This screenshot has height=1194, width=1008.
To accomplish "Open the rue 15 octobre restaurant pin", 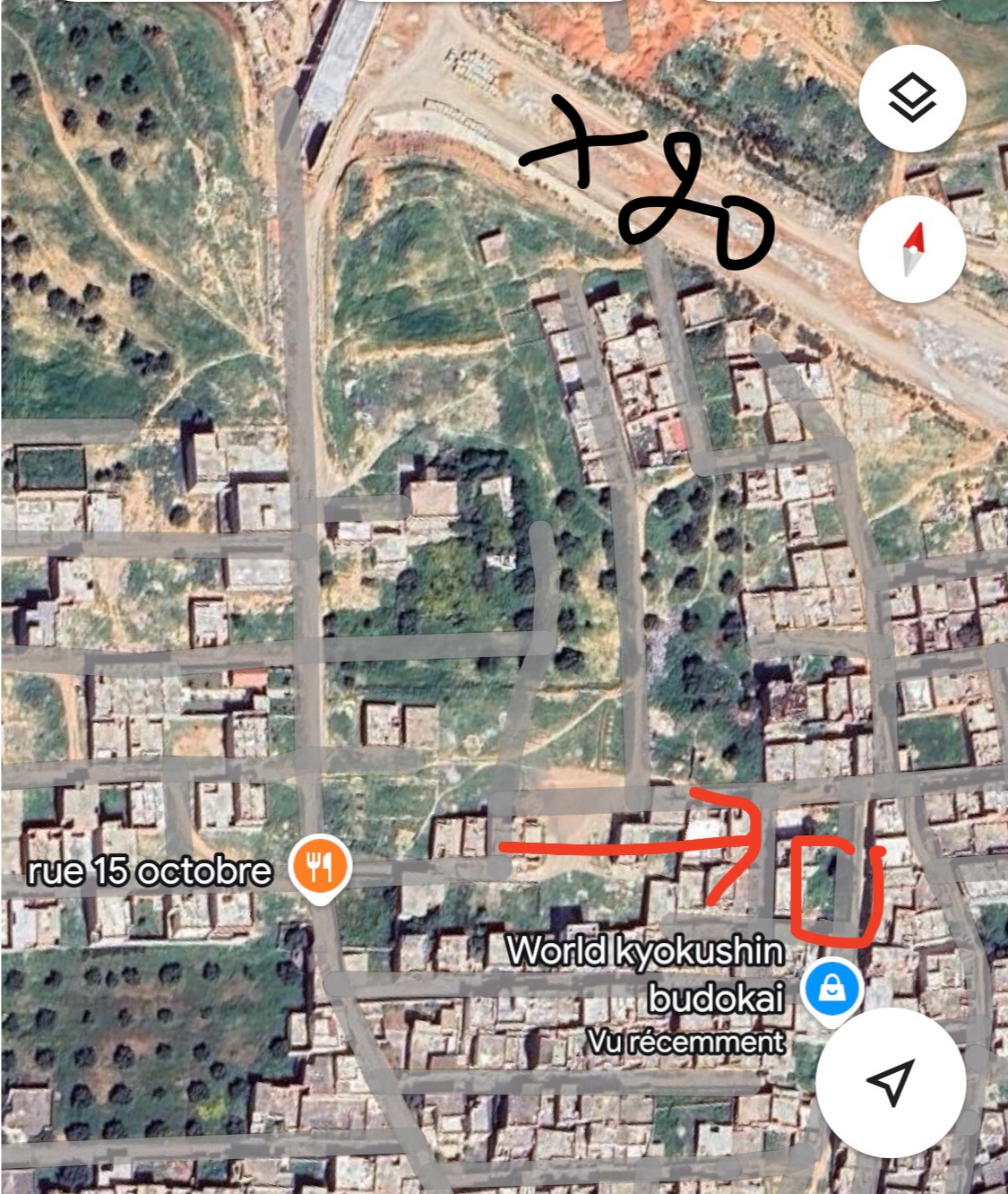I will coord(320,868).
